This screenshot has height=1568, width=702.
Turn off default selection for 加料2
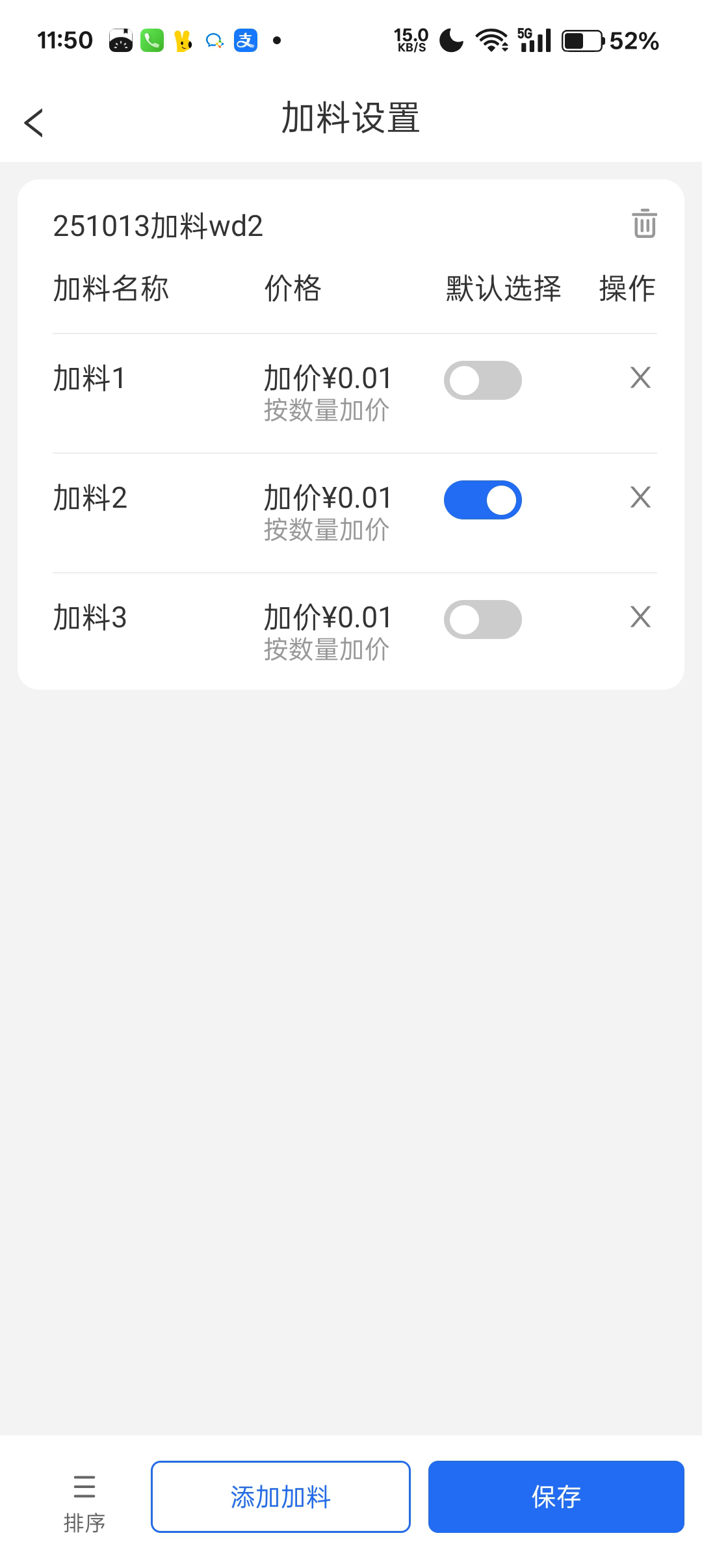pos(482,500)
